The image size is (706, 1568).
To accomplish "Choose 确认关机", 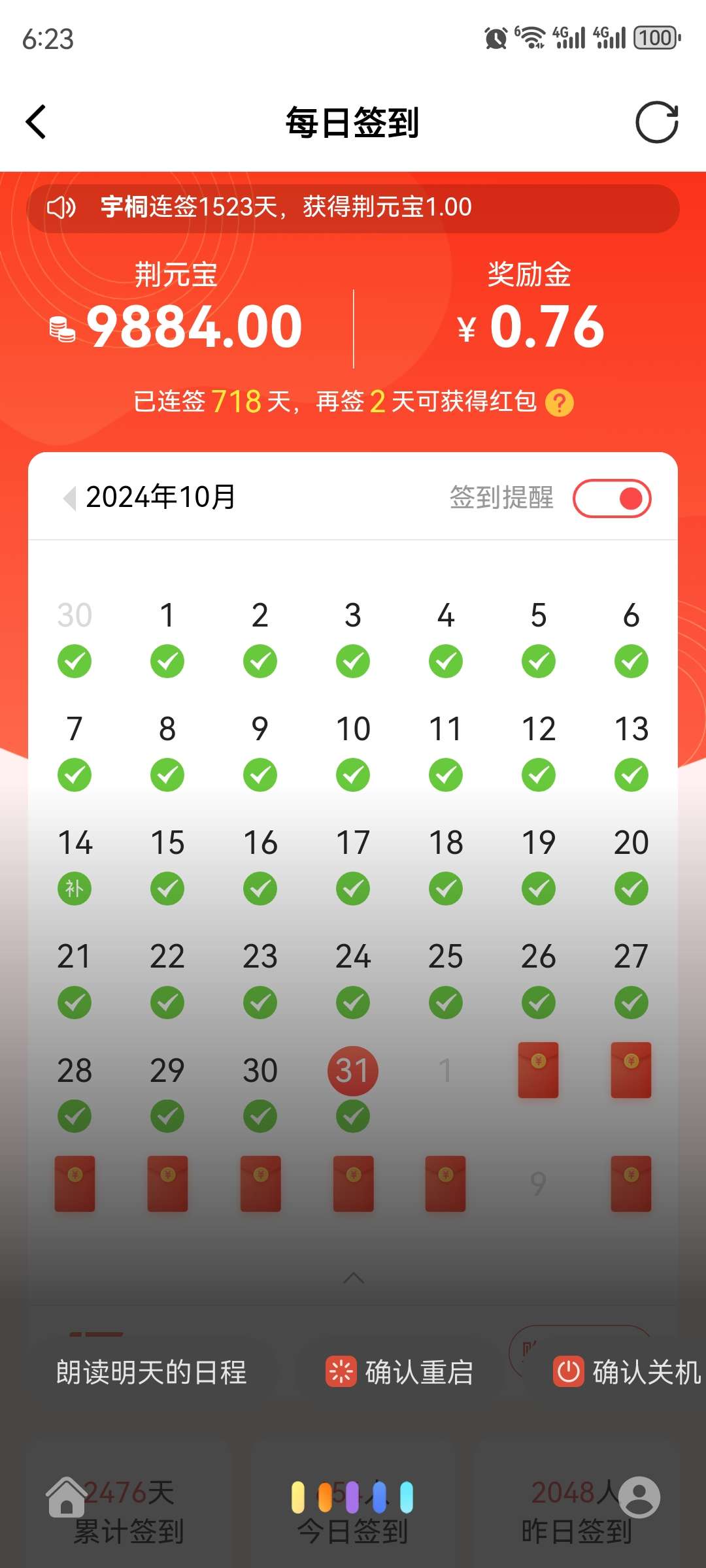I will 626,1372.
